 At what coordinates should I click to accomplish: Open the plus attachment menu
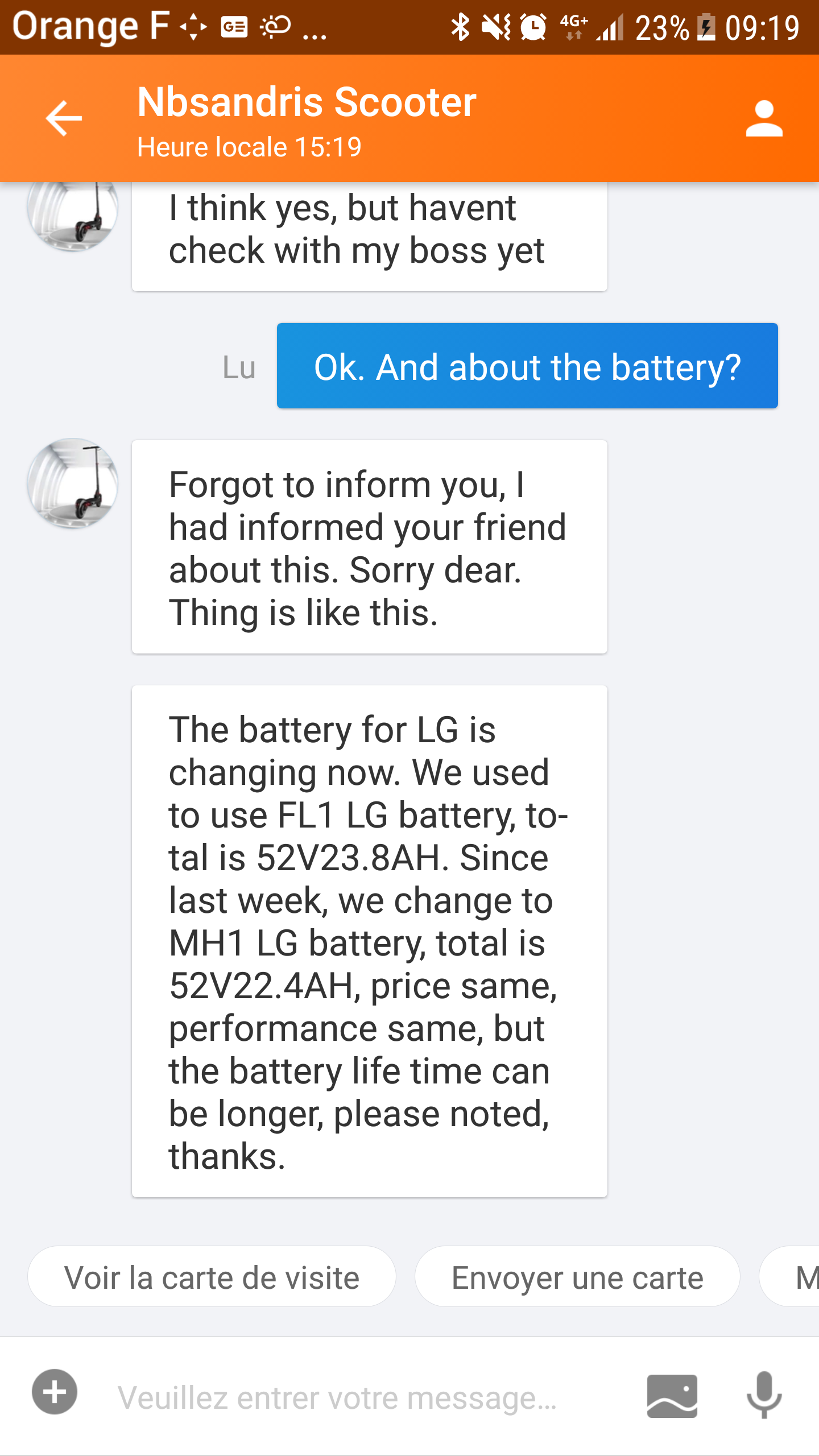pyautogui.click(x=55, y=1392)
